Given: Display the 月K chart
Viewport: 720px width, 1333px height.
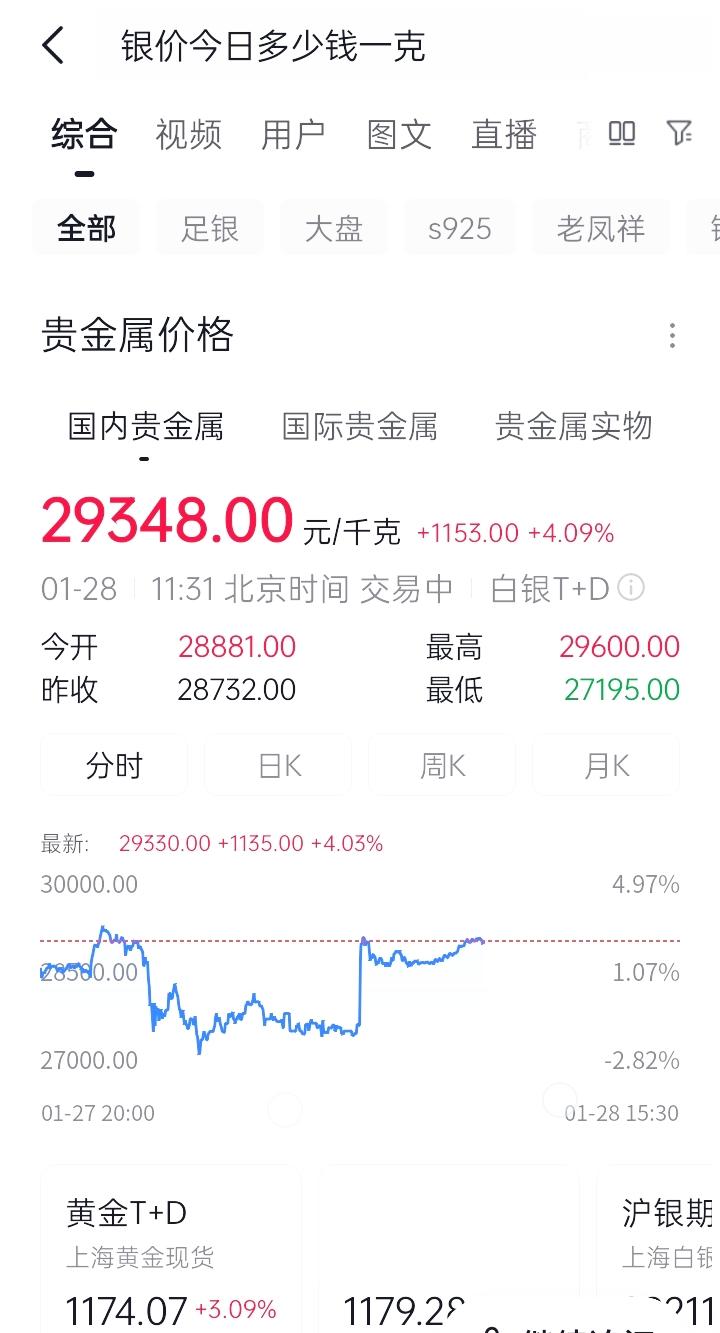Looking at the screenshot, I should point(606,766).
